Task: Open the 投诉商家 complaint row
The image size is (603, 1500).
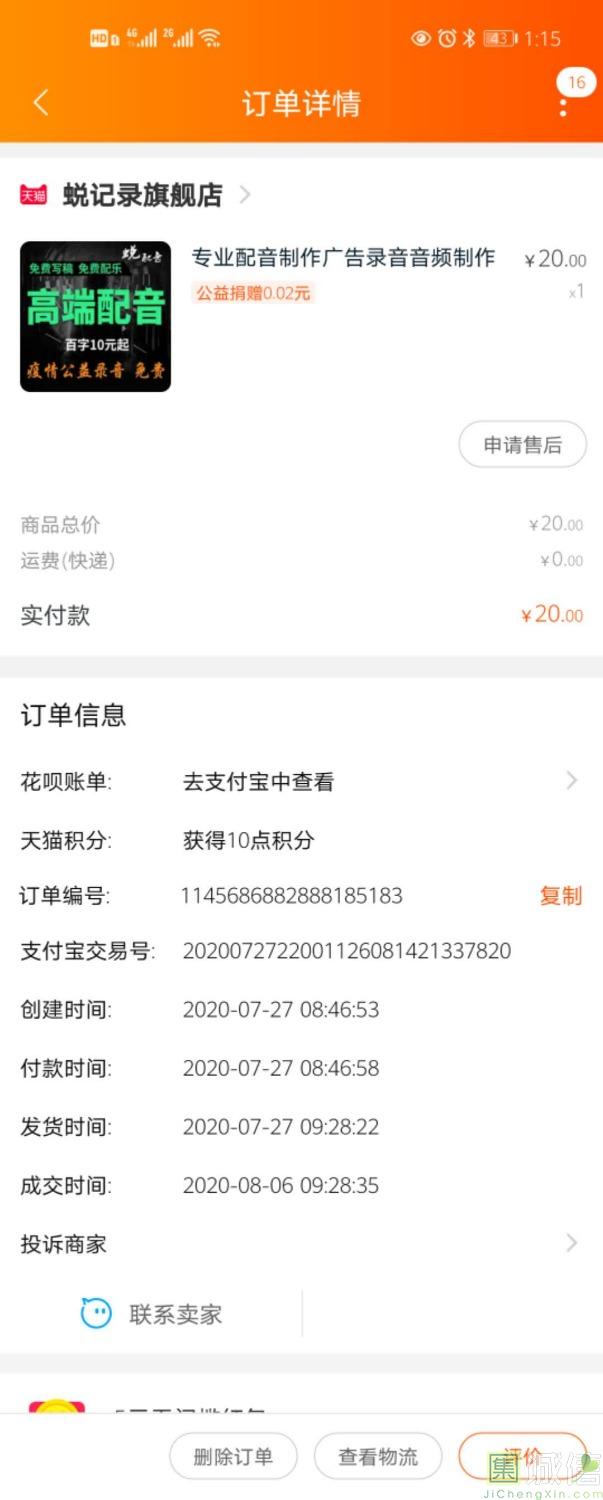Action: pyautogui.click(x=300, y=1244)
